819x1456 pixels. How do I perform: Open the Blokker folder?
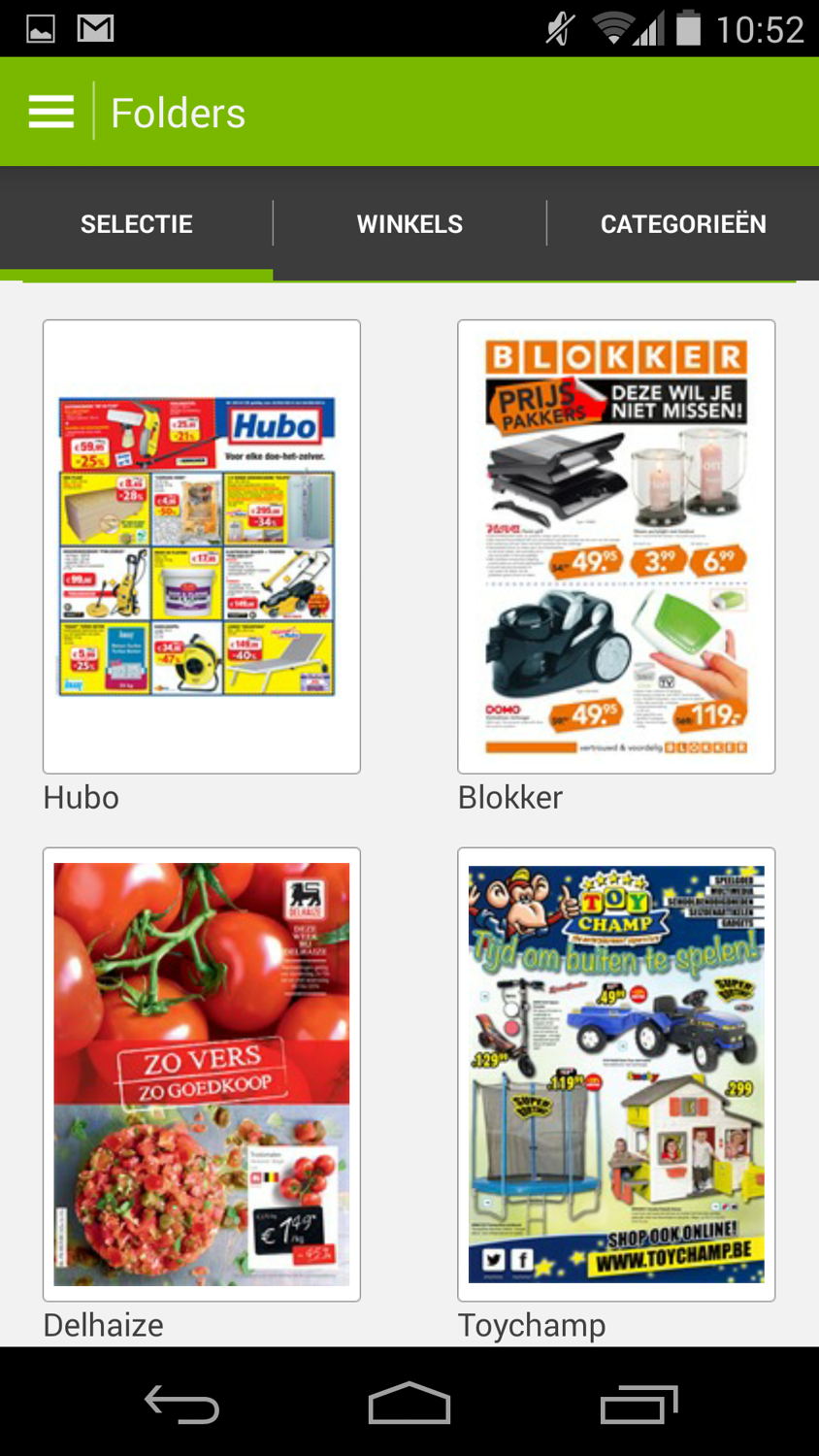[616, 546]
